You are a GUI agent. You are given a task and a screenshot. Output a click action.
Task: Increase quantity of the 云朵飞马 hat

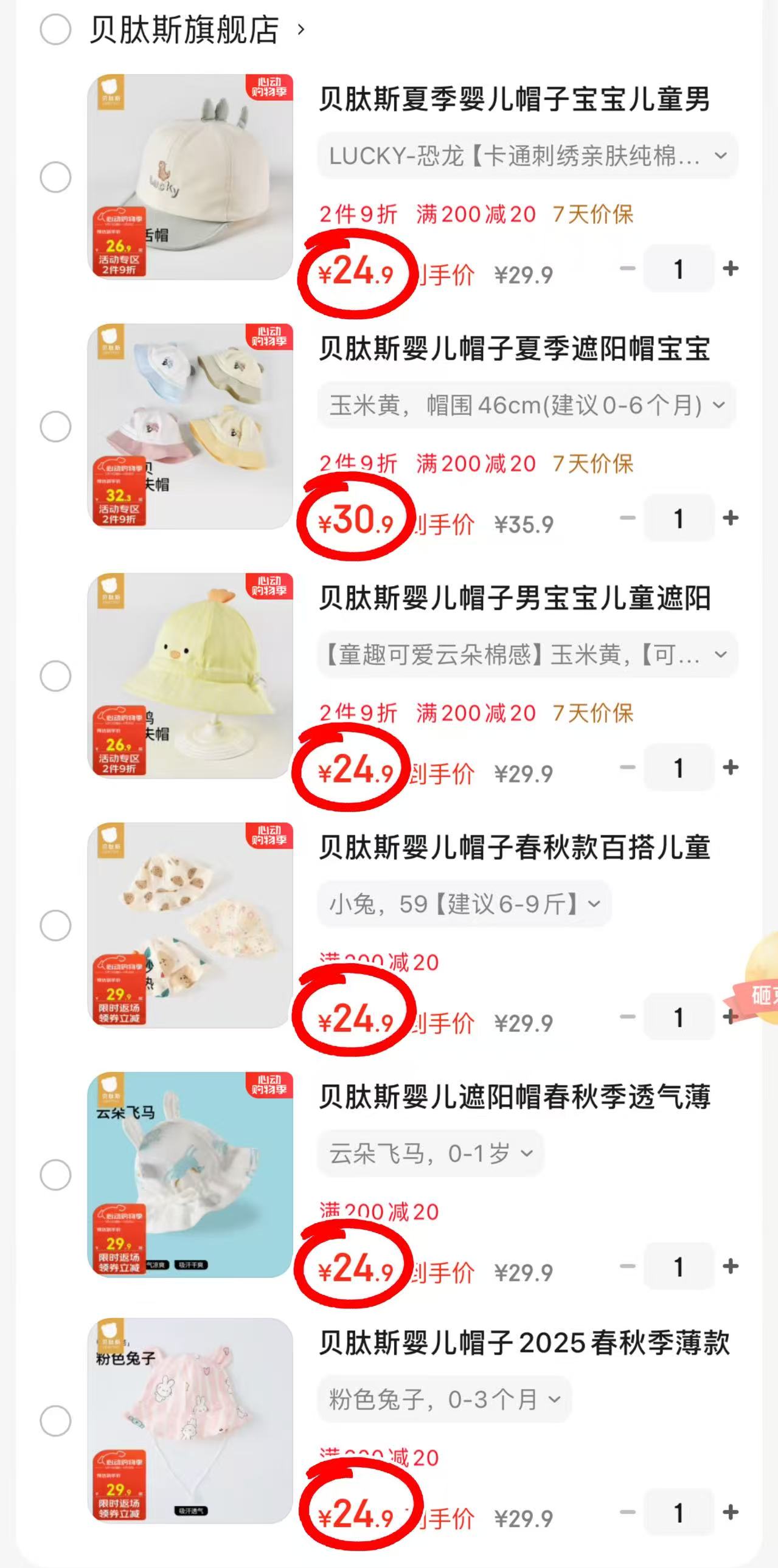(x=731, y=1266)
